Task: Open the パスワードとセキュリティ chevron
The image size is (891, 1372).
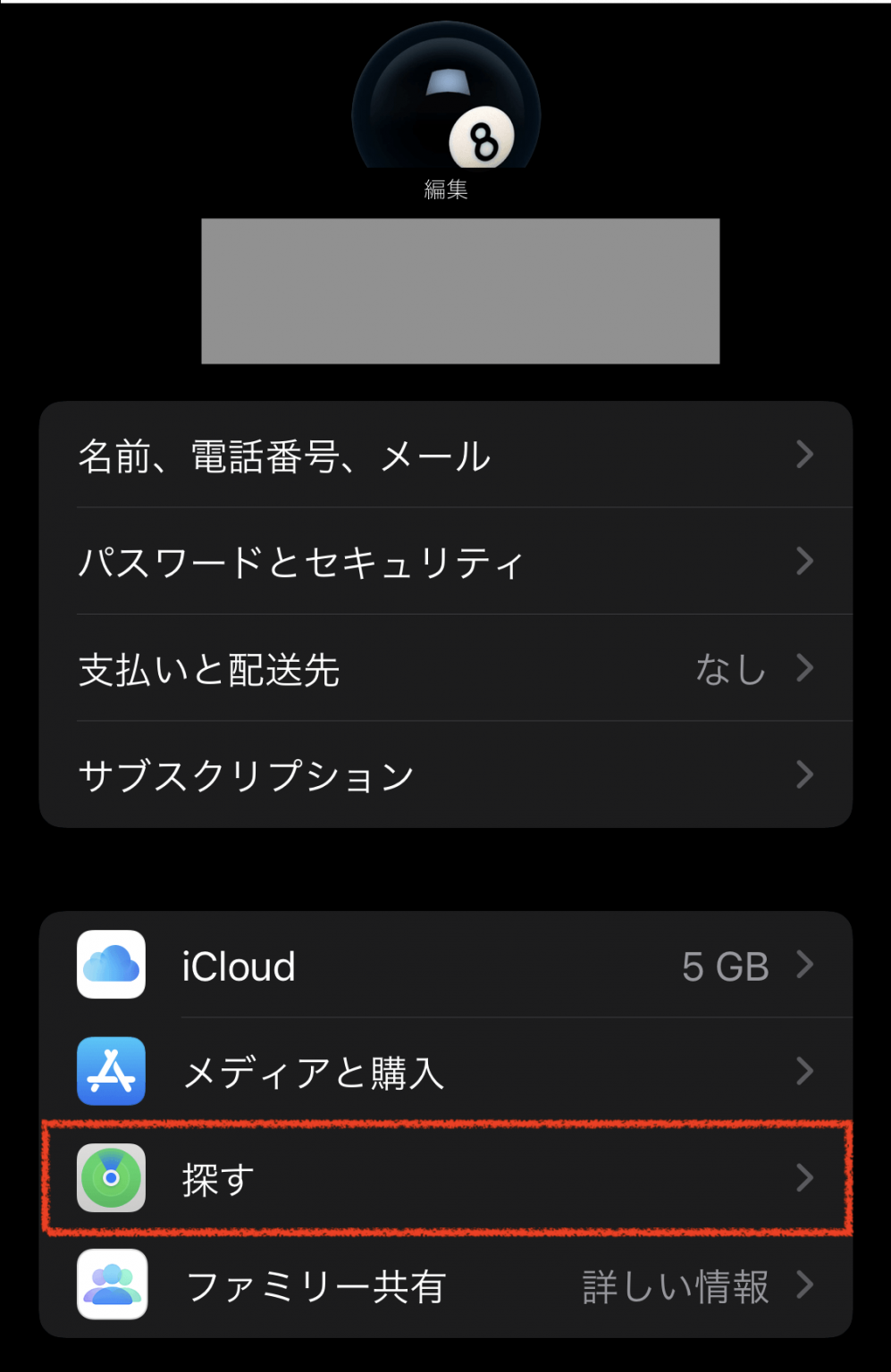Action: click(805, 562)
